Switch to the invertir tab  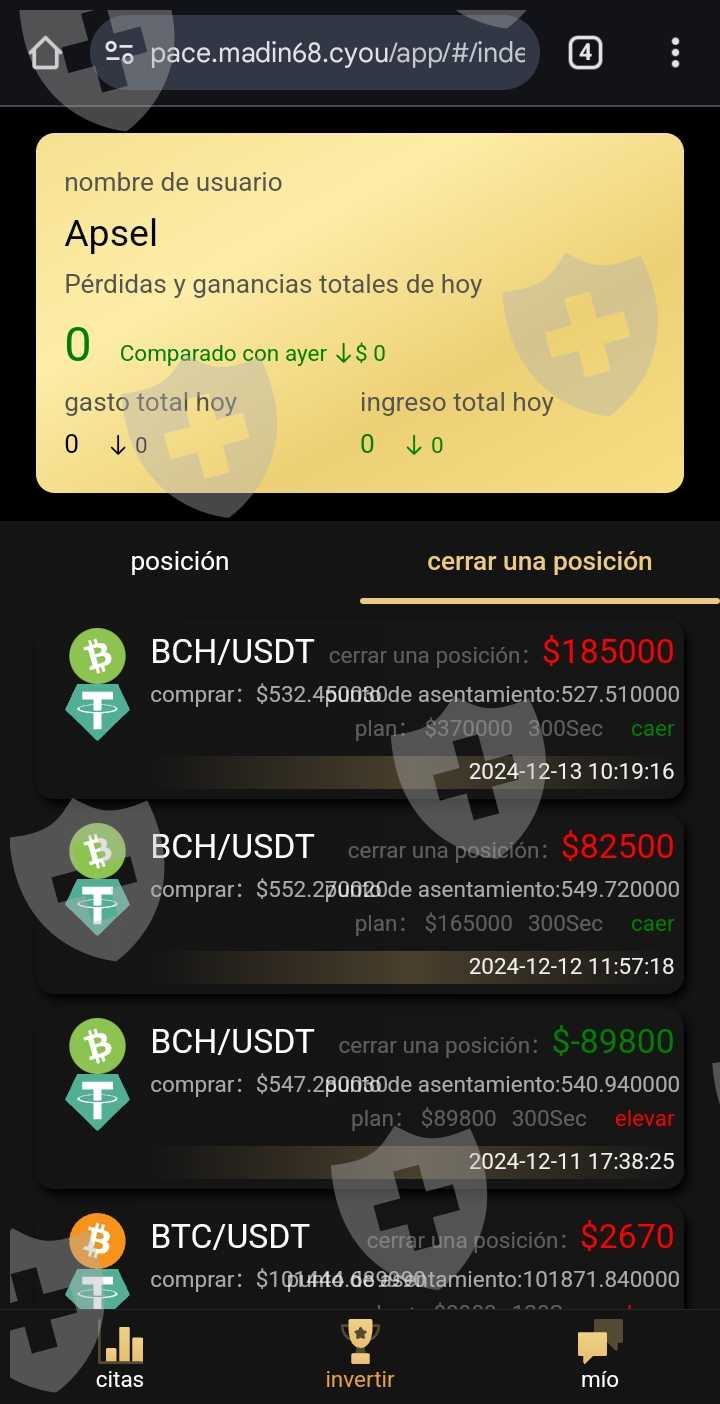point(360,1357)
